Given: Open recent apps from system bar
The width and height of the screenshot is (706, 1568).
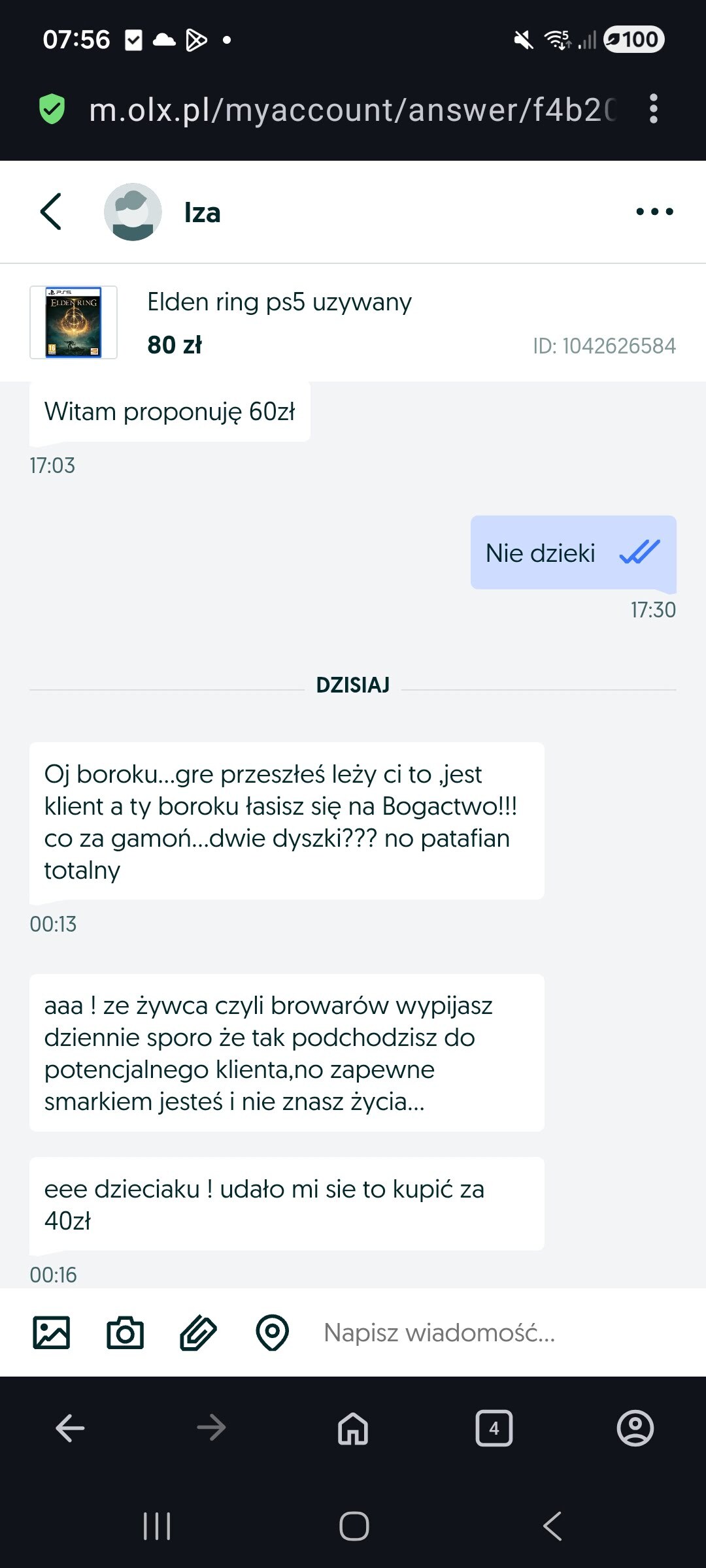Looking at the screenshot, I should 157,1526.
